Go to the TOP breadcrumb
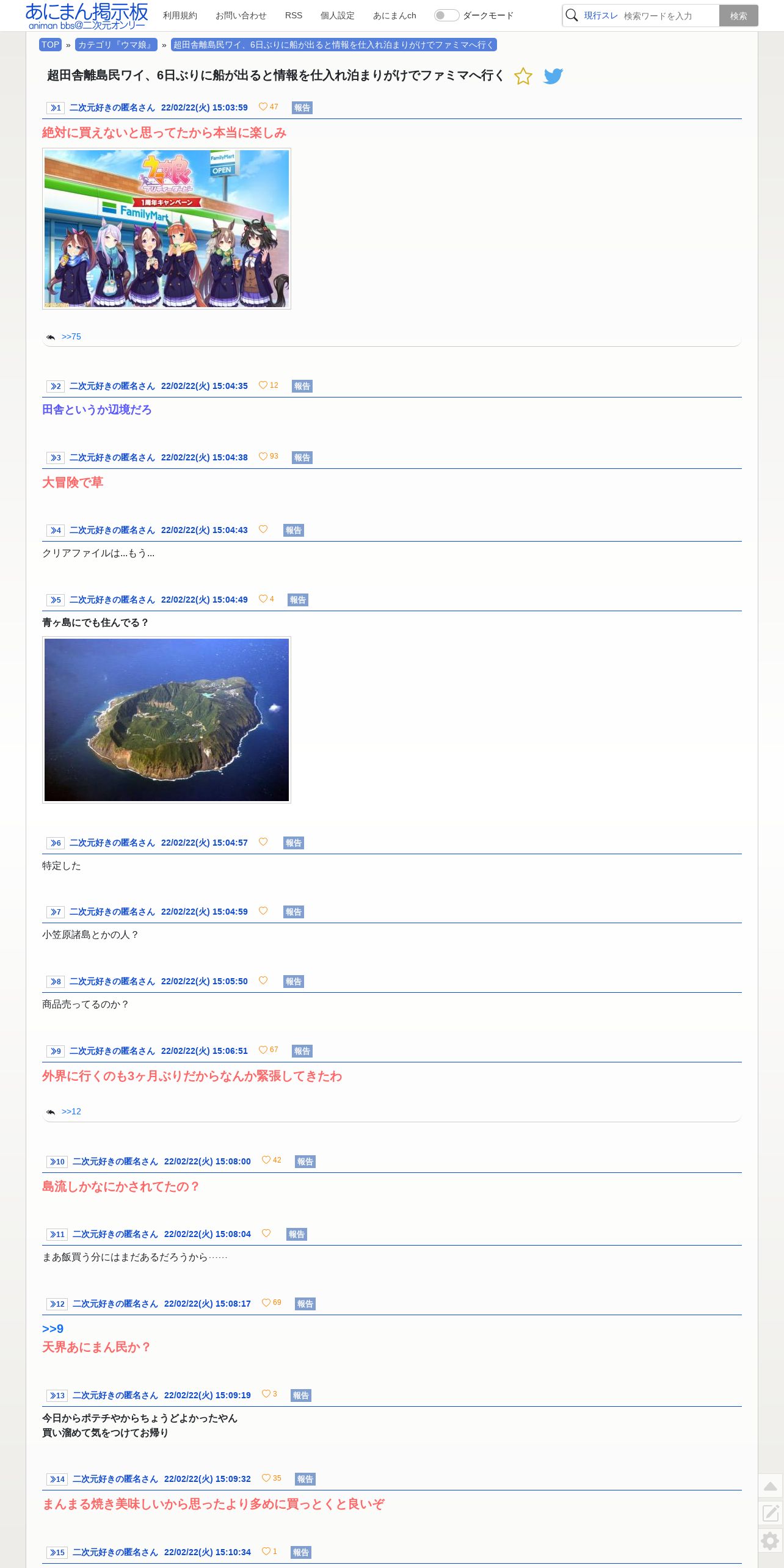Screen dimensions: 784x1568 50,45
